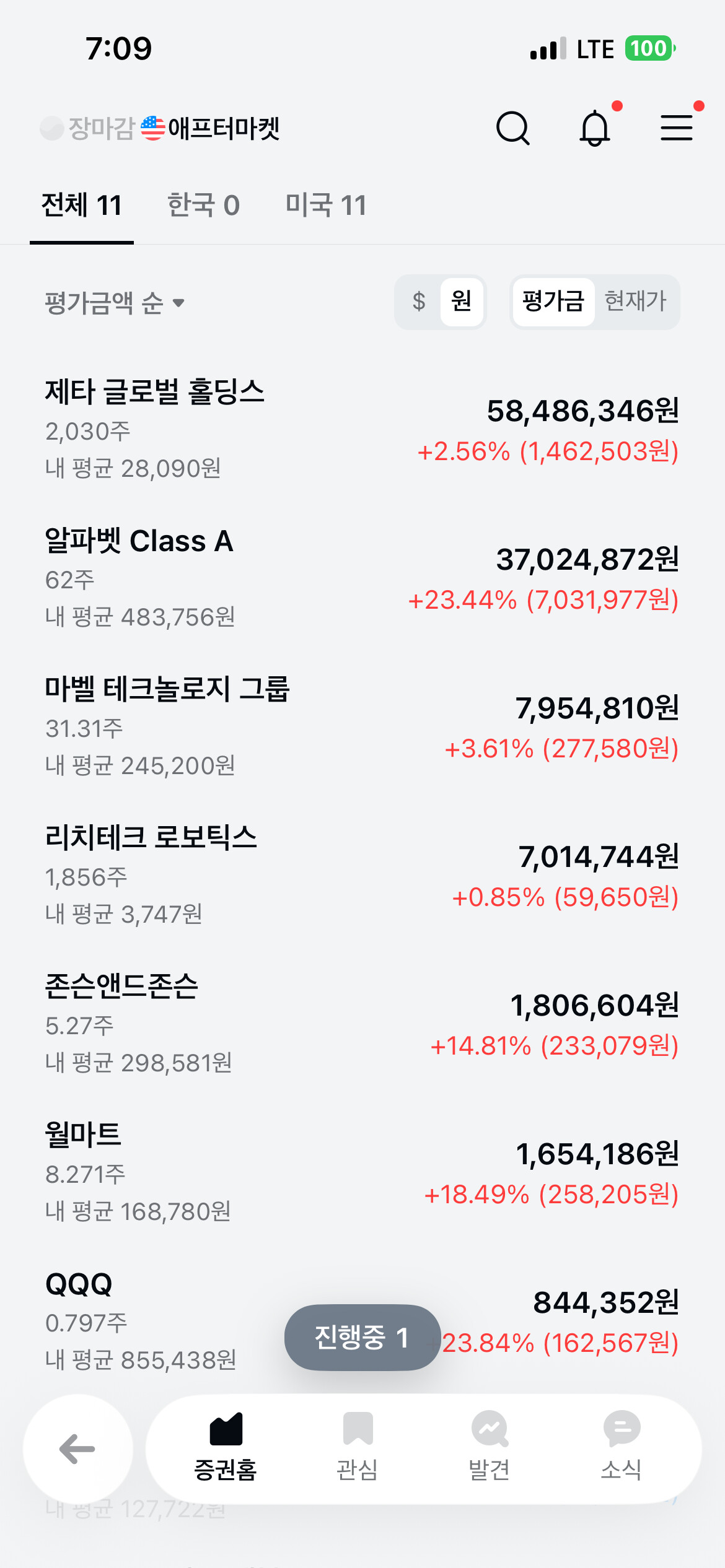This screenshot has height=1568, width=725.
Task: Open the 존슨앤드존슨 holding
Action: [362, 1024]
